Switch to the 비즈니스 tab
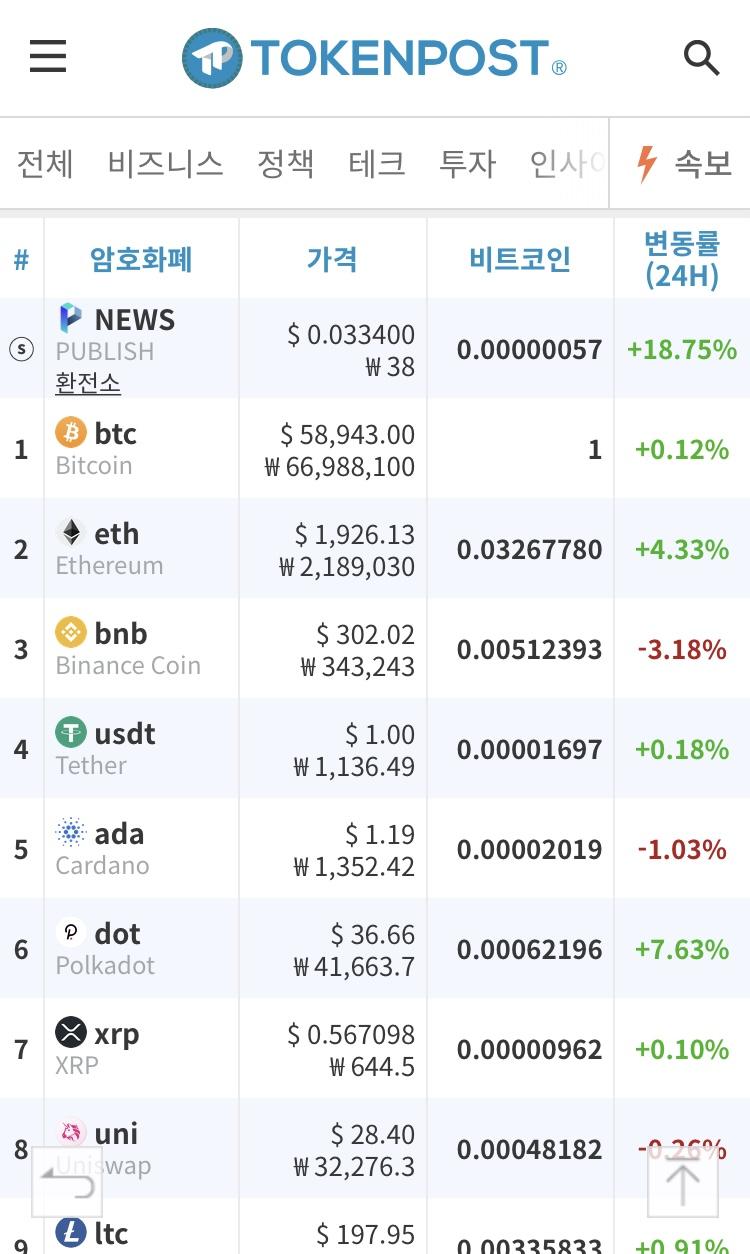Image resolution: width=750 pixels, height=1254 pixels. coord(165,163)
